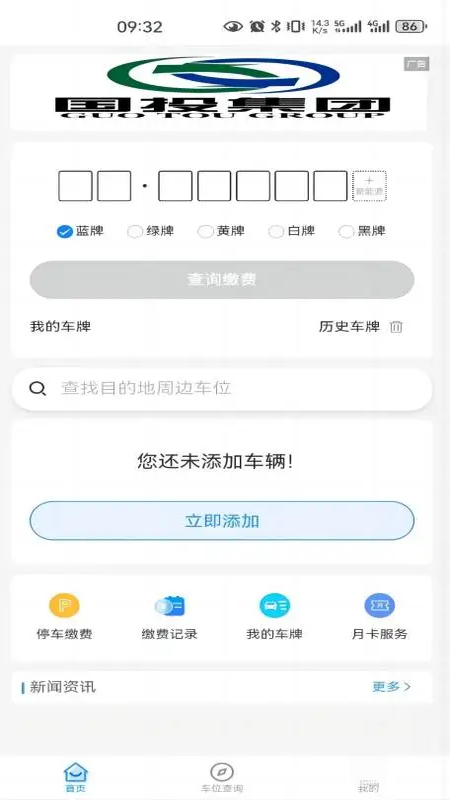Add new energy plate digit box
The width and height of the screenshot is (450, 800).
(369, 186)
